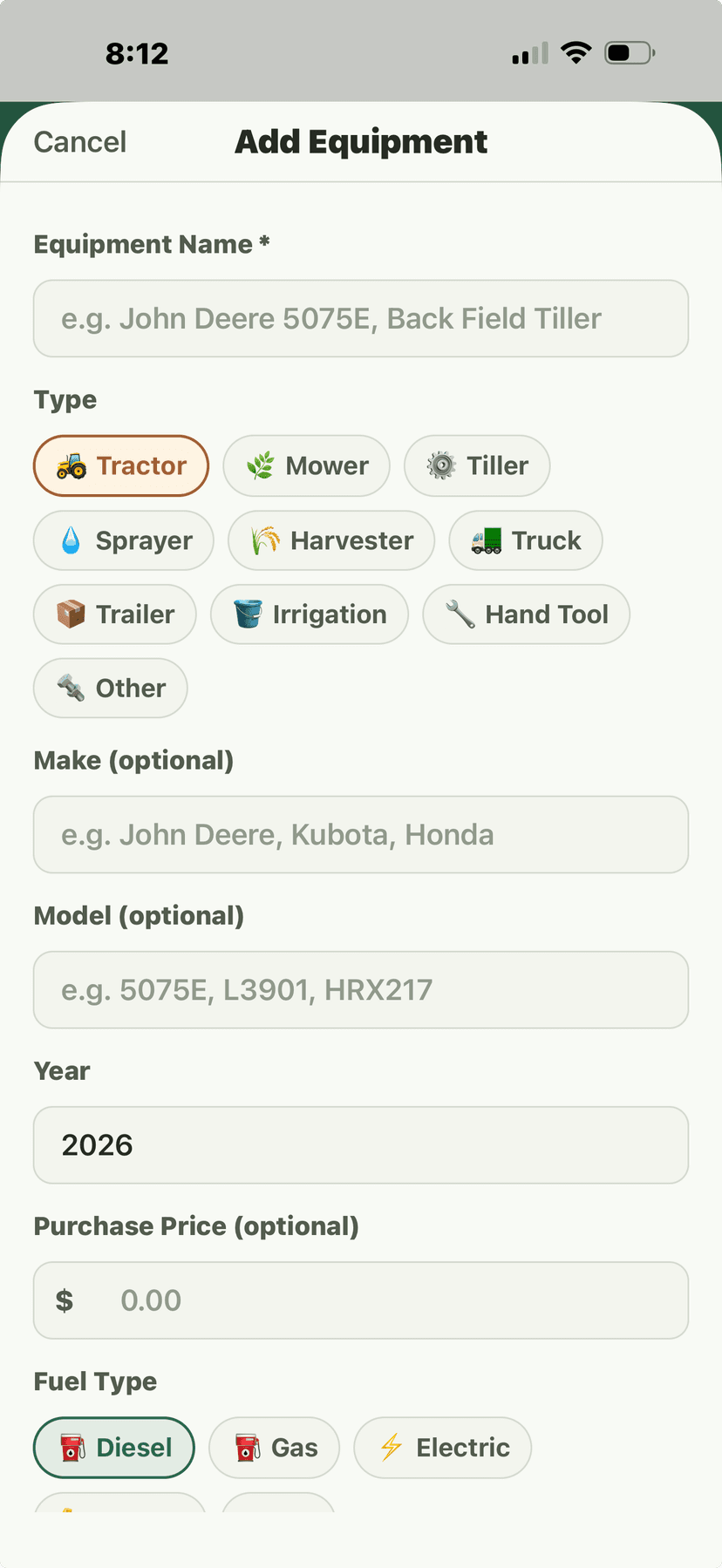
Task: Click the Hand Tool wrench icon
Action: tap(462, 614)
